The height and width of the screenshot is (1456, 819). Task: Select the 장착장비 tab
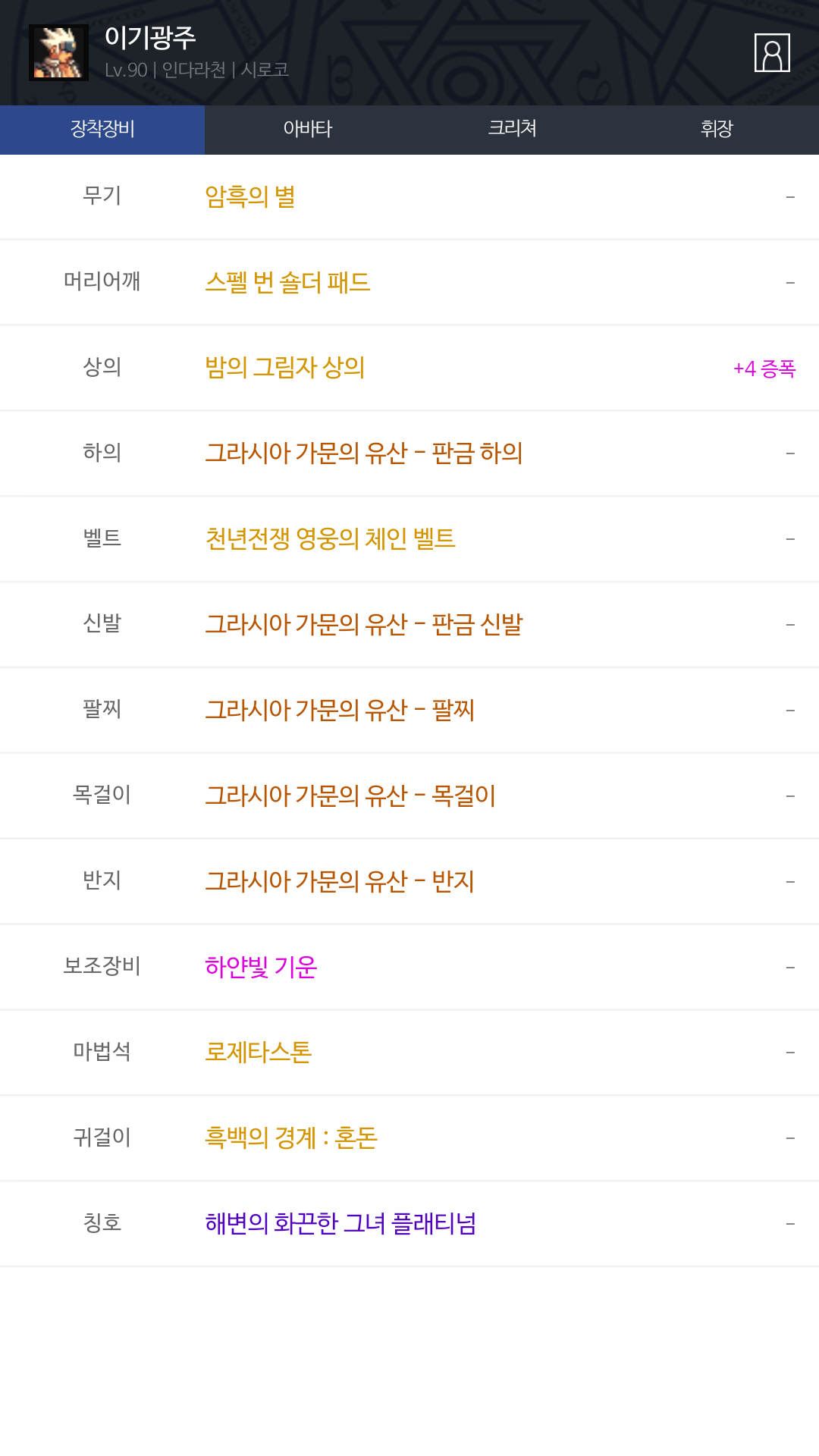pos(102,130)
